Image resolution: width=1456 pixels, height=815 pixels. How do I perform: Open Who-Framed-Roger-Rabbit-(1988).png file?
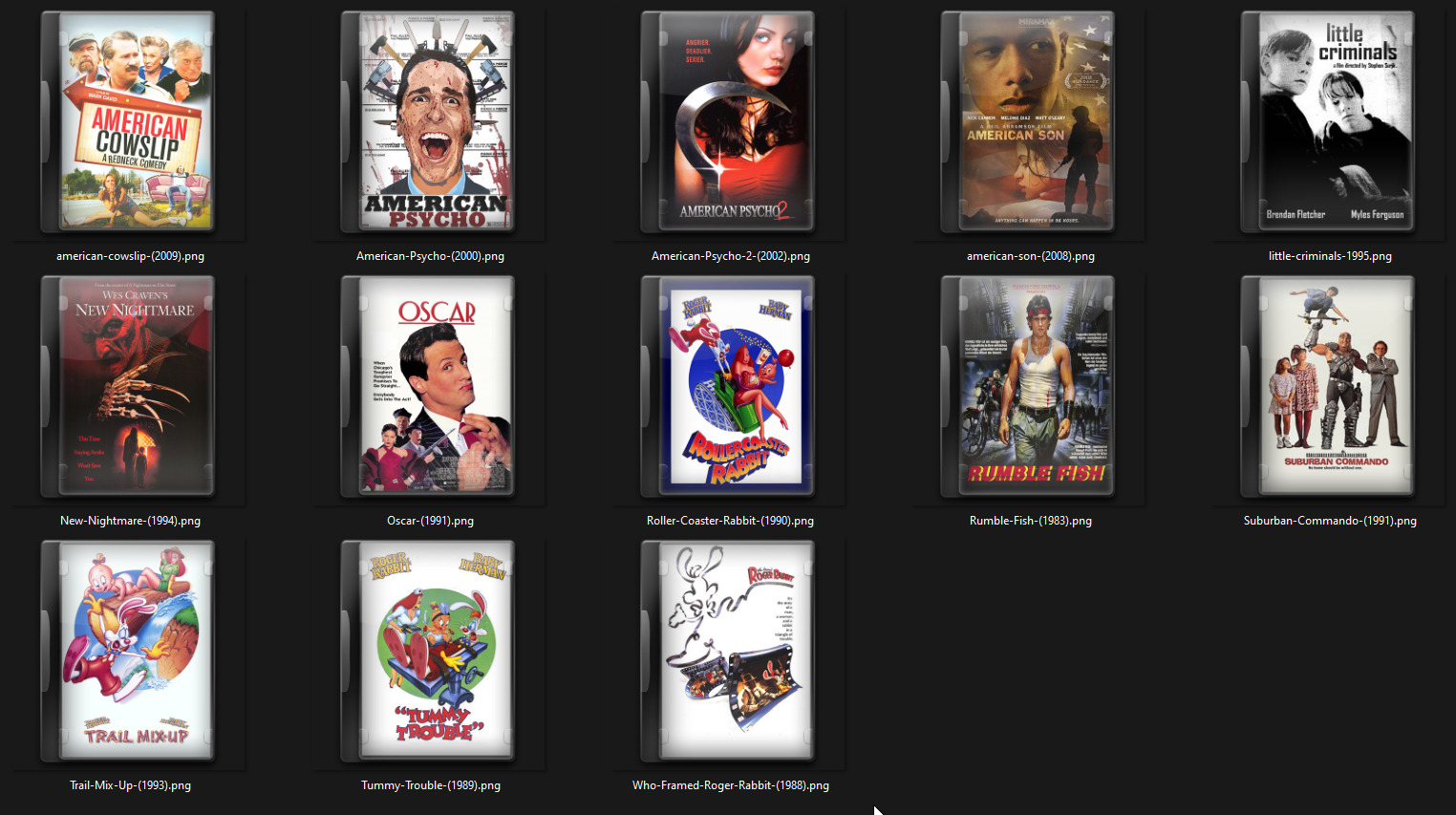pyautogui.click(x=729, y=652)
